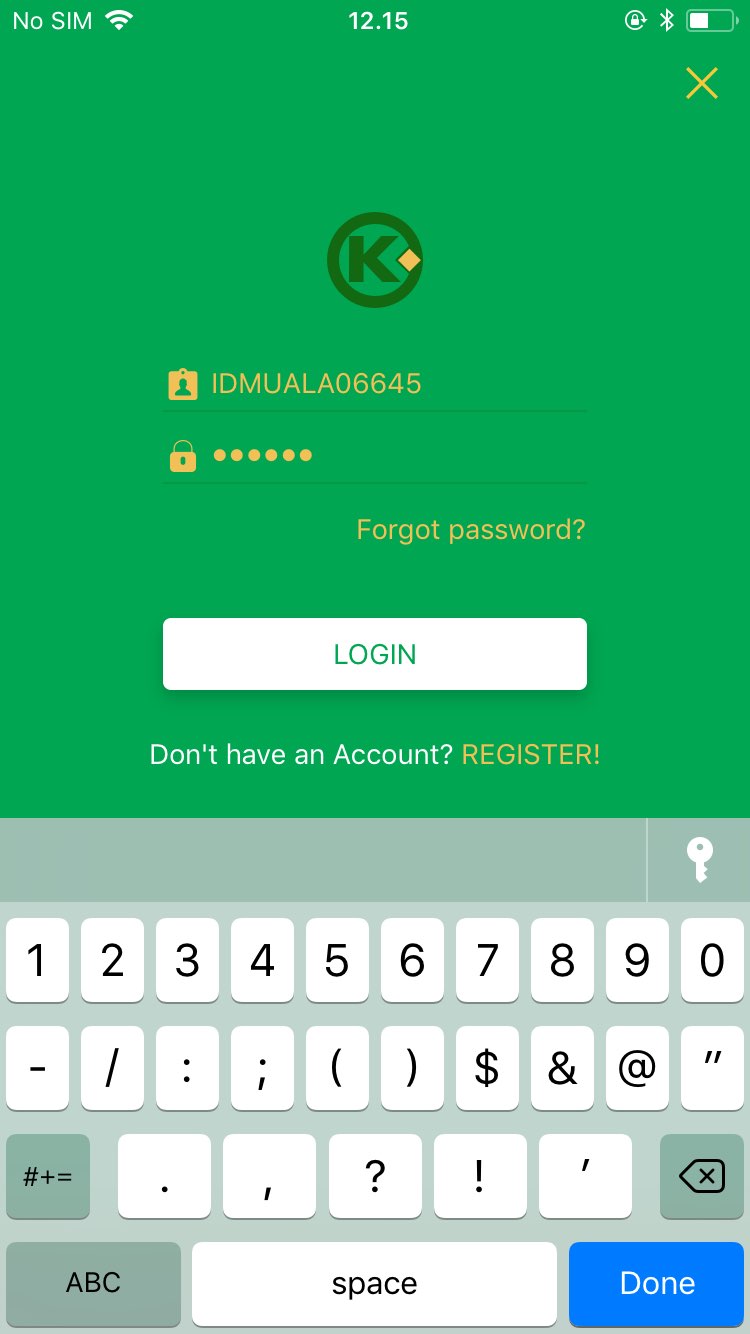Hit Done on the keyboard
Screen dimensions: 750x1334
coord(657,1283)
